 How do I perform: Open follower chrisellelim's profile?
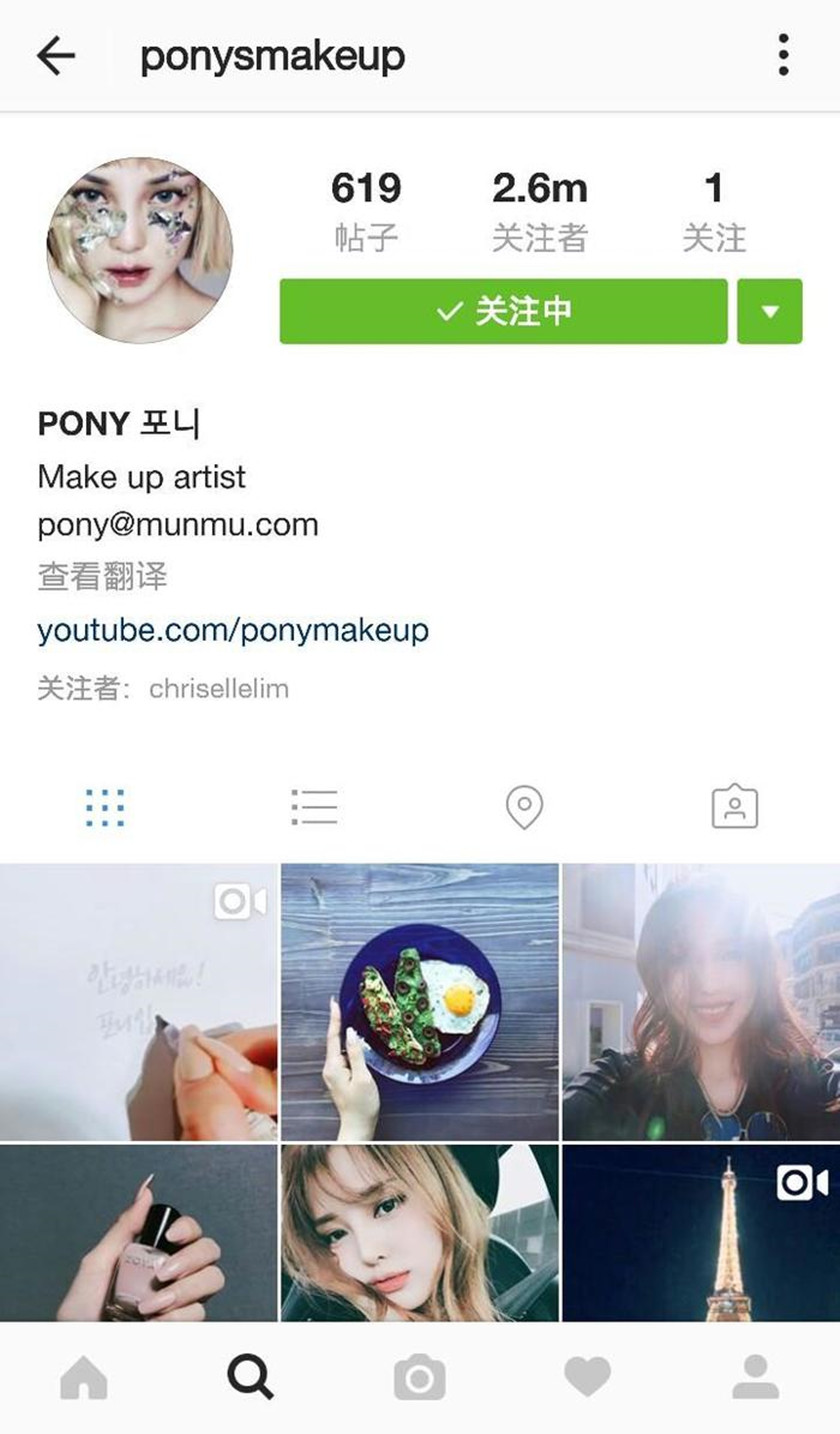click(218, 688)
